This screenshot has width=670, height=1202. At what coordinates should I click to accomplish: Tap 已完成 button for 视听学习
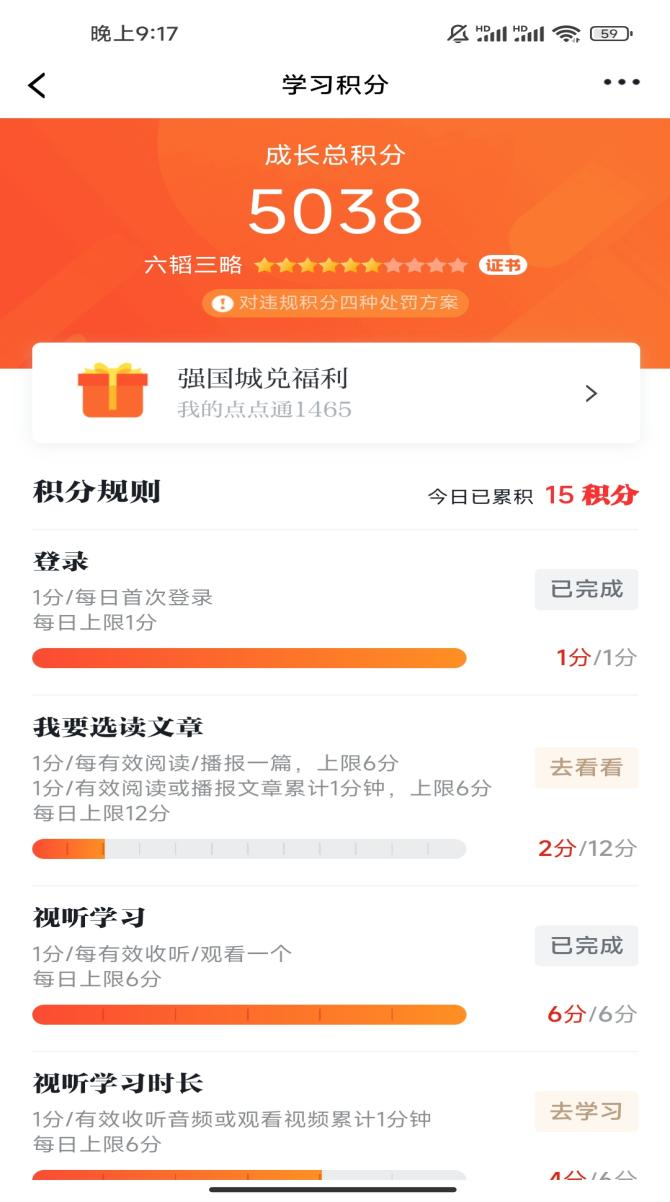(x=586, y=945)
